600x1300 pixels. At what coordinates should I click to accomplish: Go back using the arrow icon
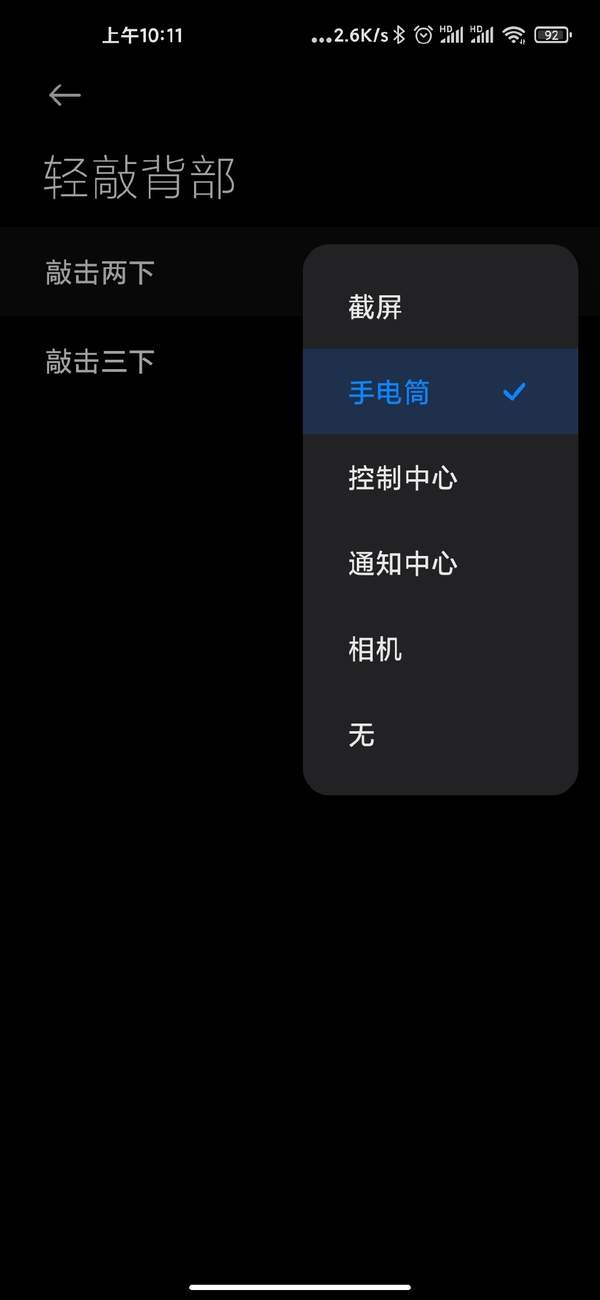(65, 95)
